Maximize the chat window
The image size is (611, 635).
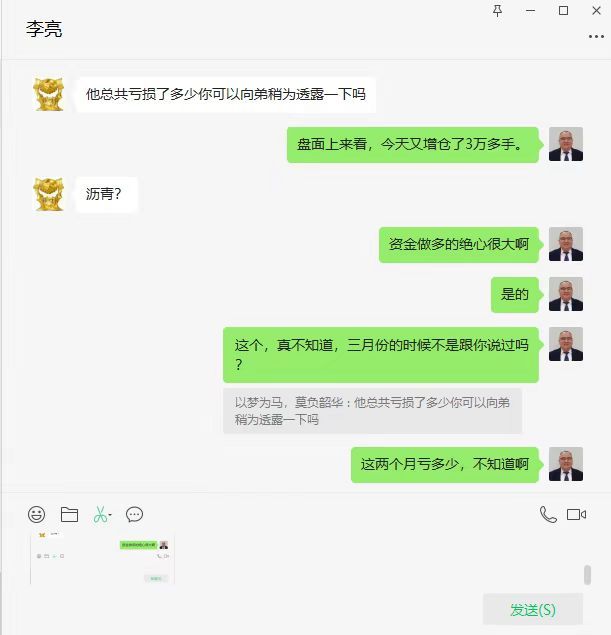563,10
